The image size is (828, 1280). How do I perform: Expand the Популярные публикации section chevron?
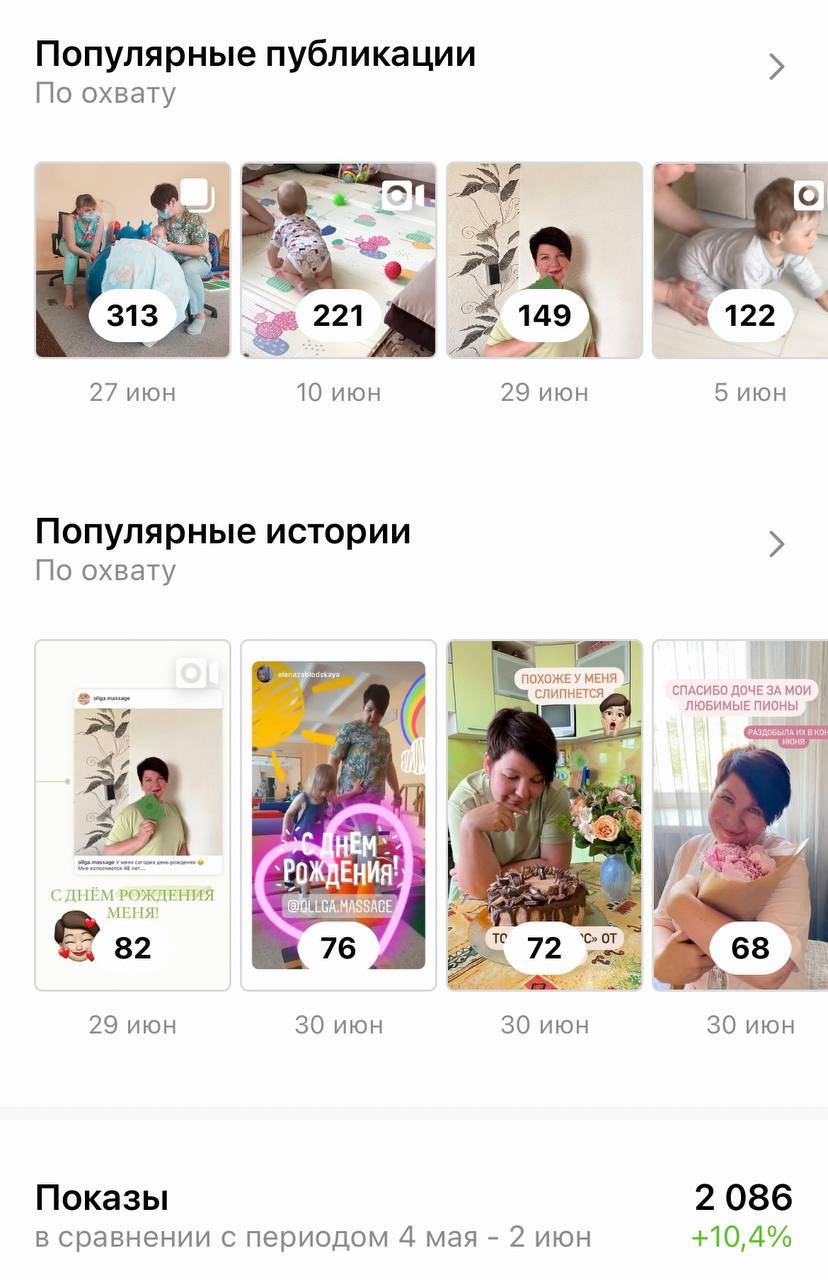(776, 67)
